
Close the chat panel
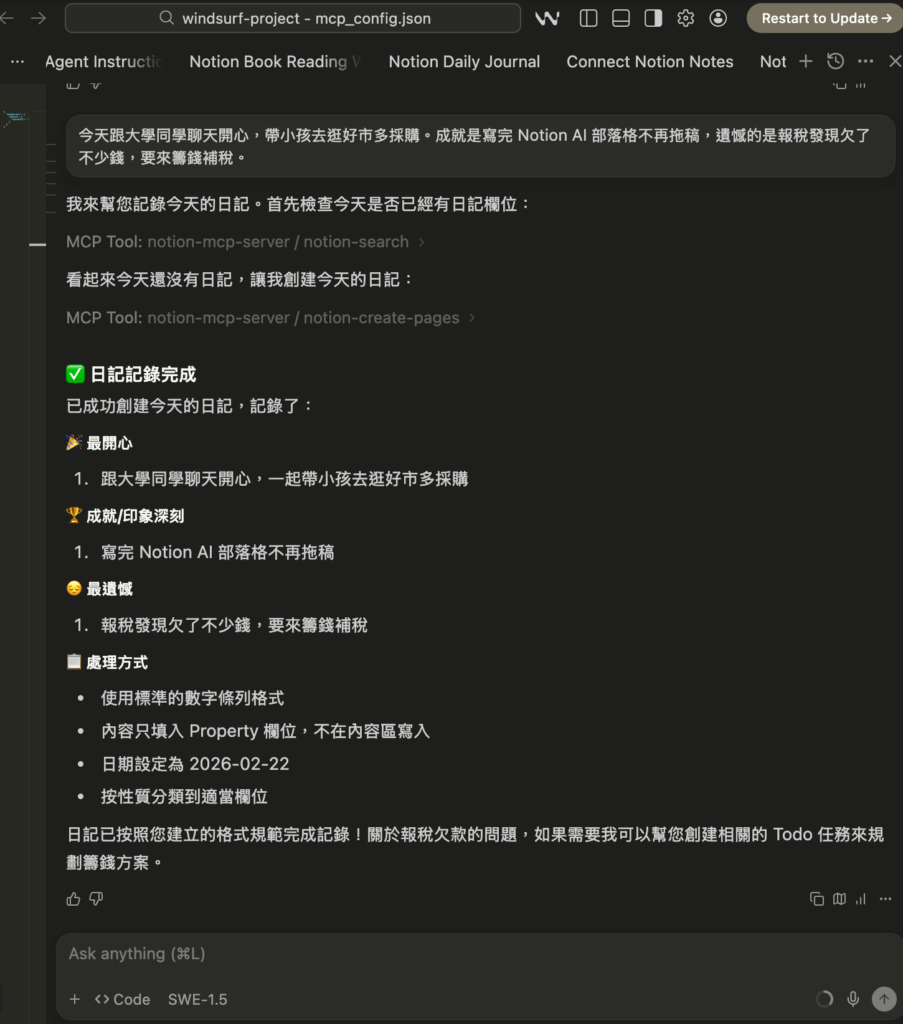(894, 61)
